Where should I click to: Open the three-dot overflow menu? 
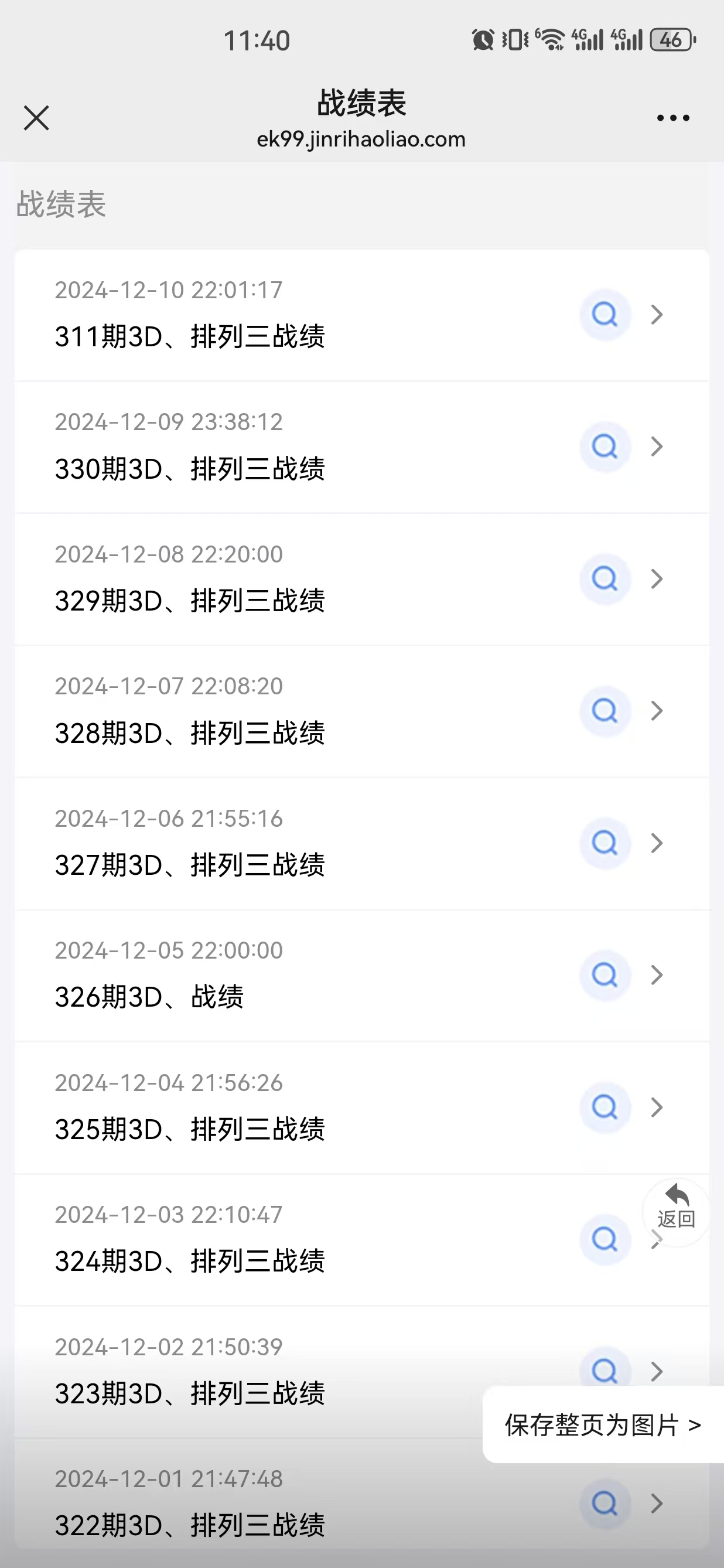click(x=673, y=118)
